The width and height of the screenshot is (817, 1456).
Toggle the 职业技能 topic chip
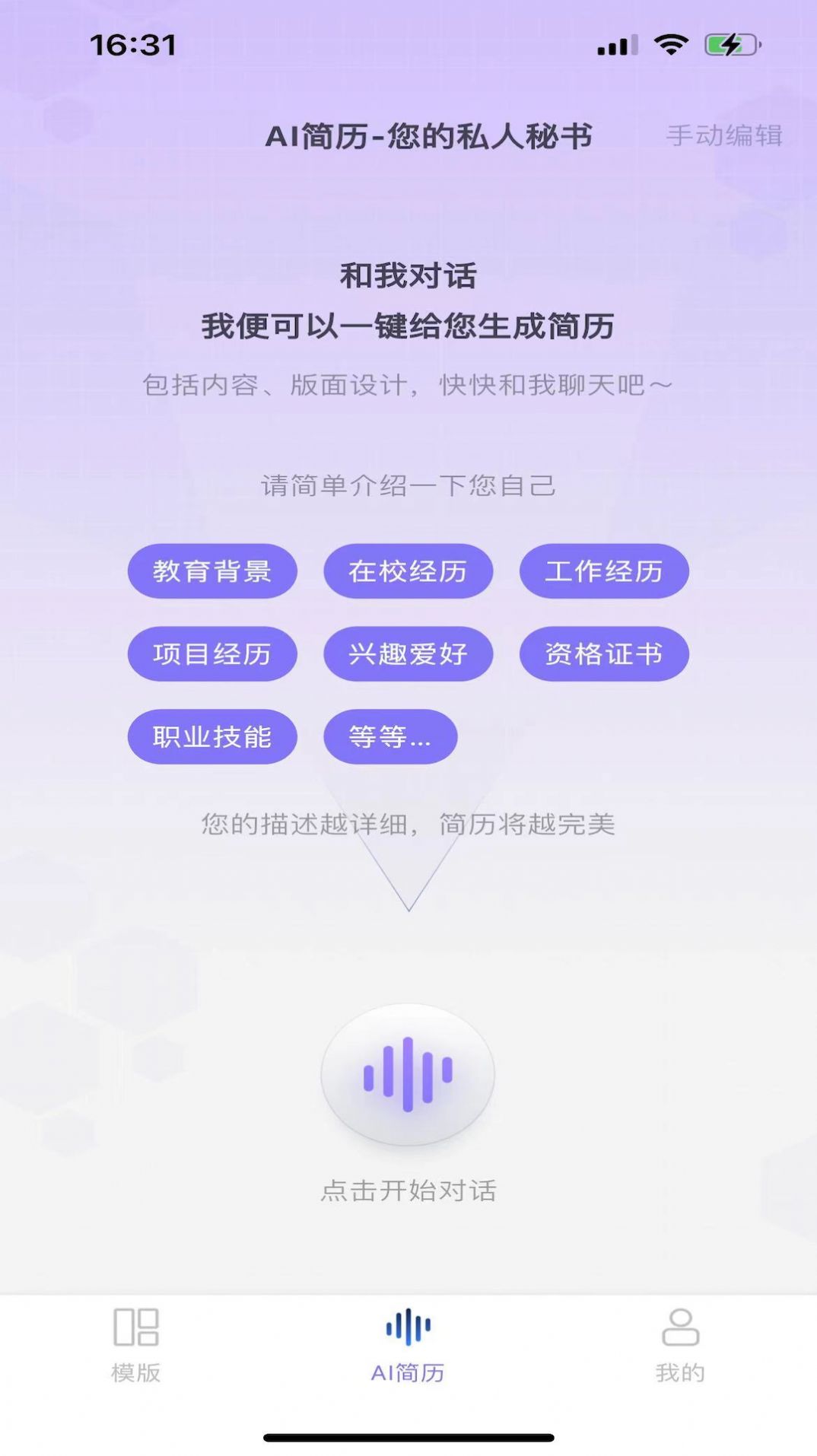pyautogui.click(x=212, y=736)
